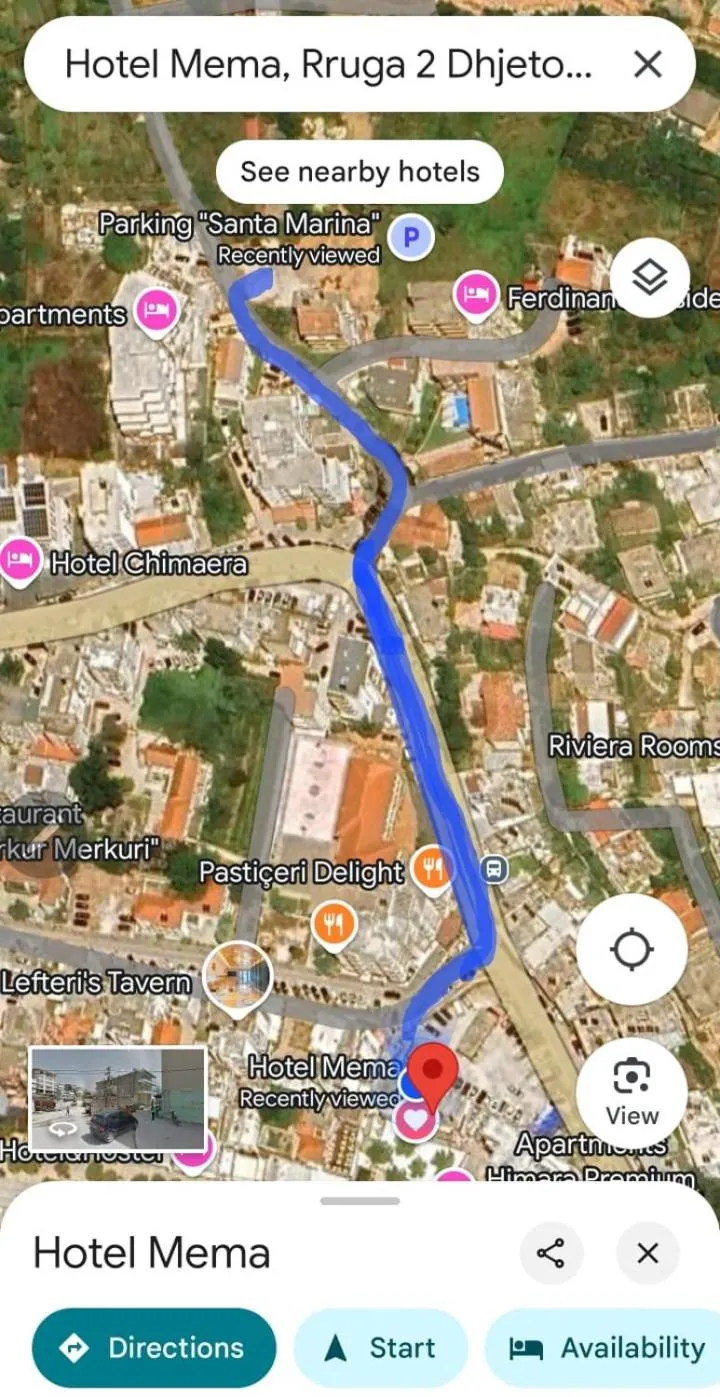Expand the bottom sheet handle

360,1200
